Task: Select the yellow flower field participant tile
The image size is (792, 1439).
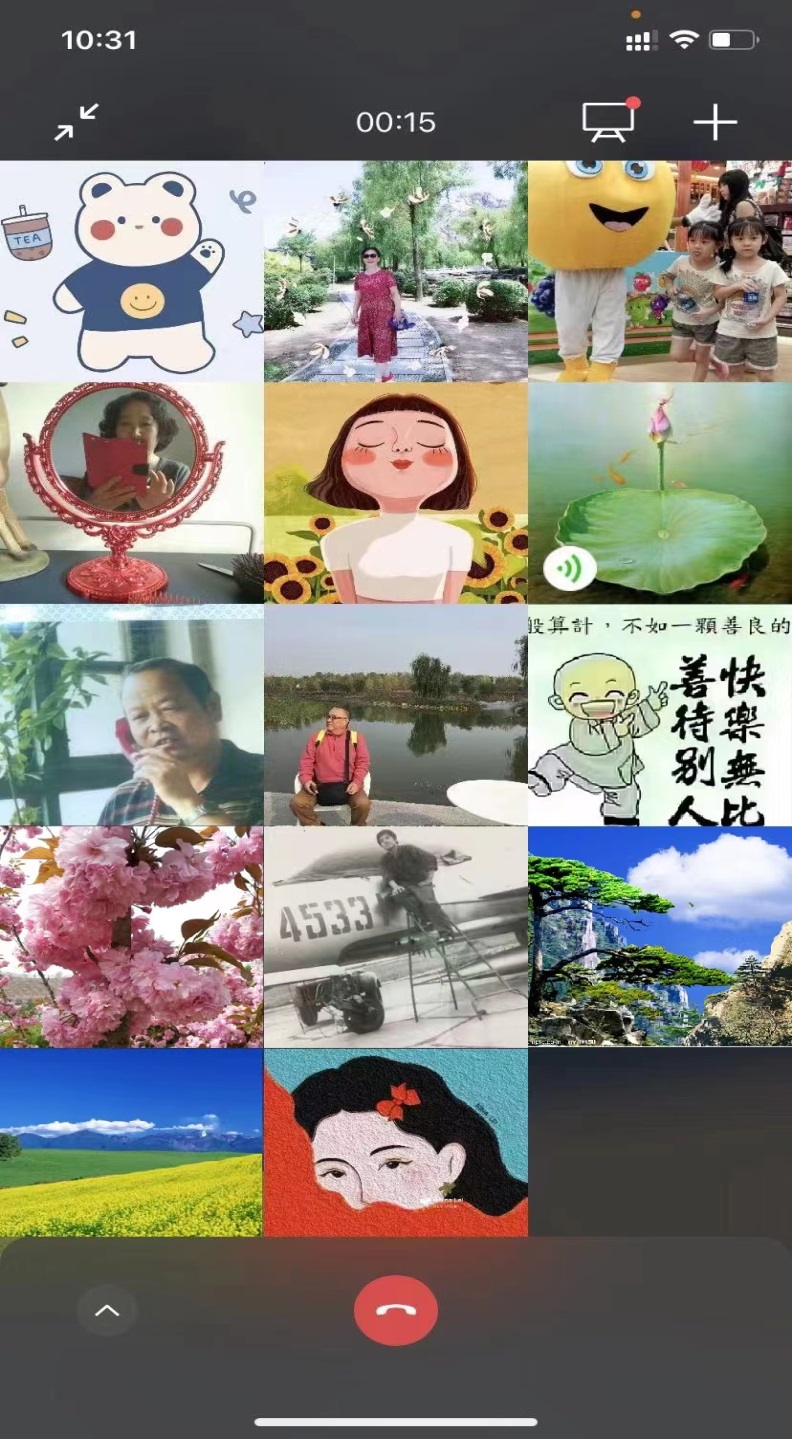Action: pyautogui.click(x=131, y=1143)
